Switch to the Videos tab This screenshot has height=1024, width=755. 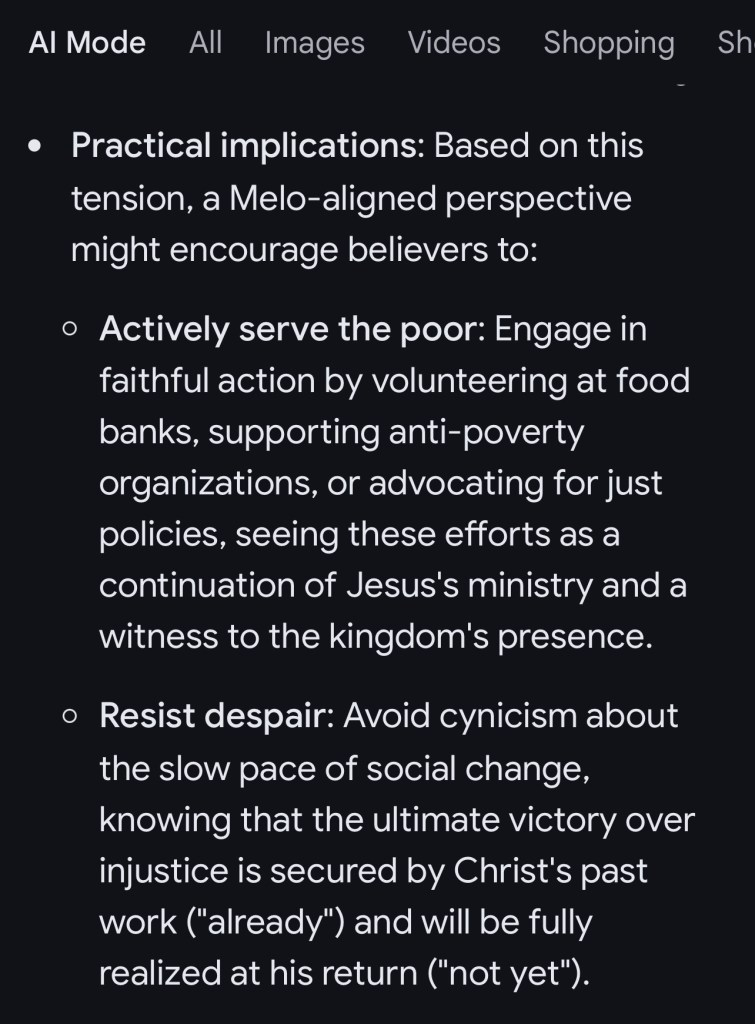click(x=454, y=43)
